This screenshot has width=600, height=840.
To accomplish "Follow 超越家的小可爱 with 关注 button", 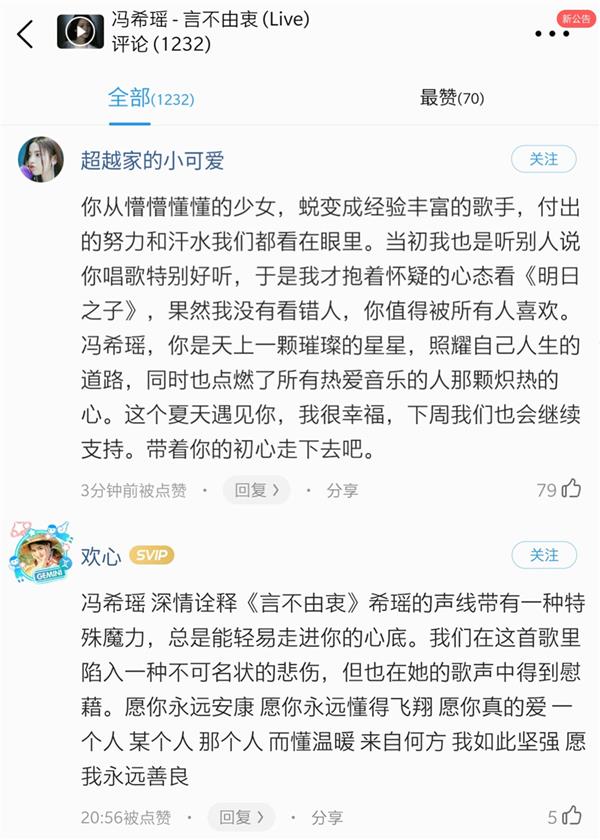I will (x=543, y=159).
